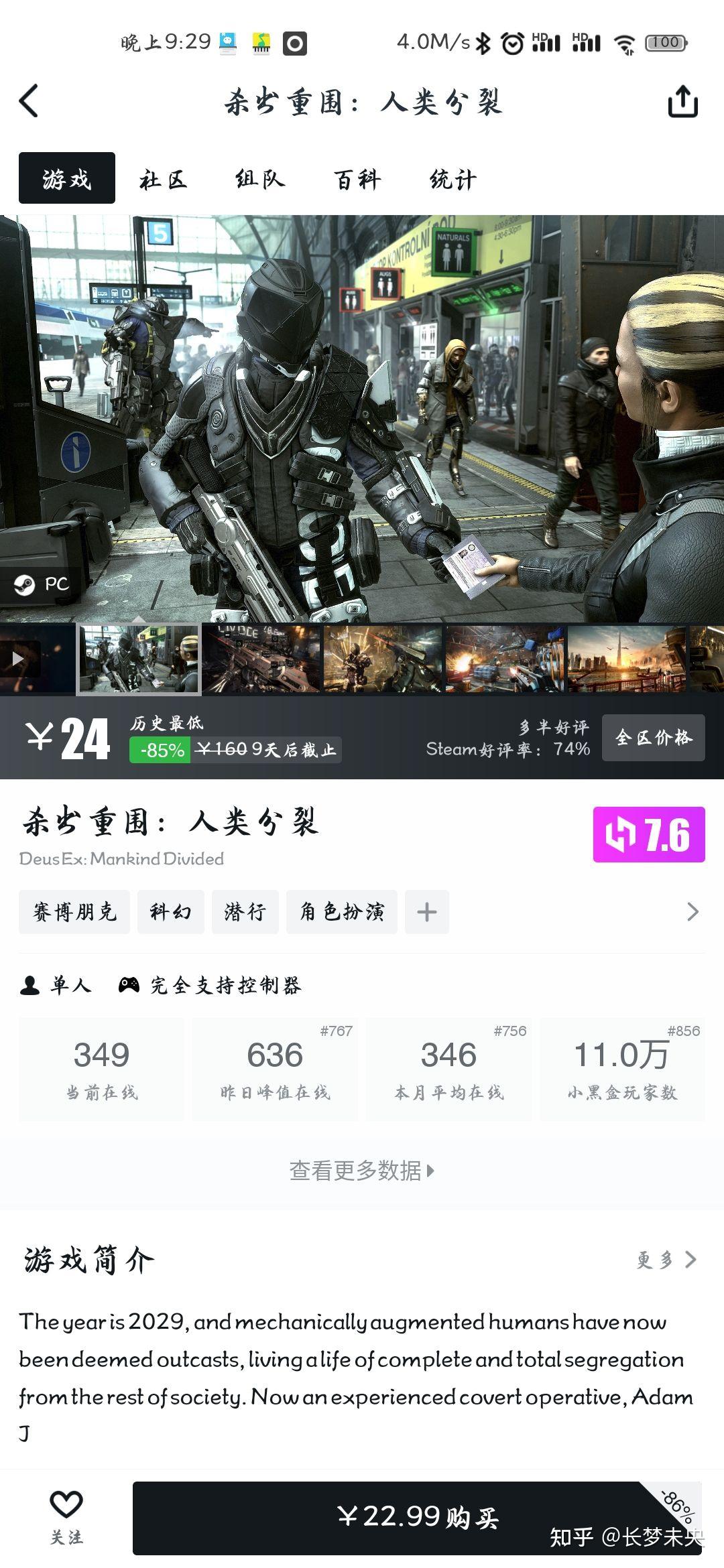Screen dimensions: 724x1568
Task: Select the 潜行 tag chip
Action: (x=245, y=912)
